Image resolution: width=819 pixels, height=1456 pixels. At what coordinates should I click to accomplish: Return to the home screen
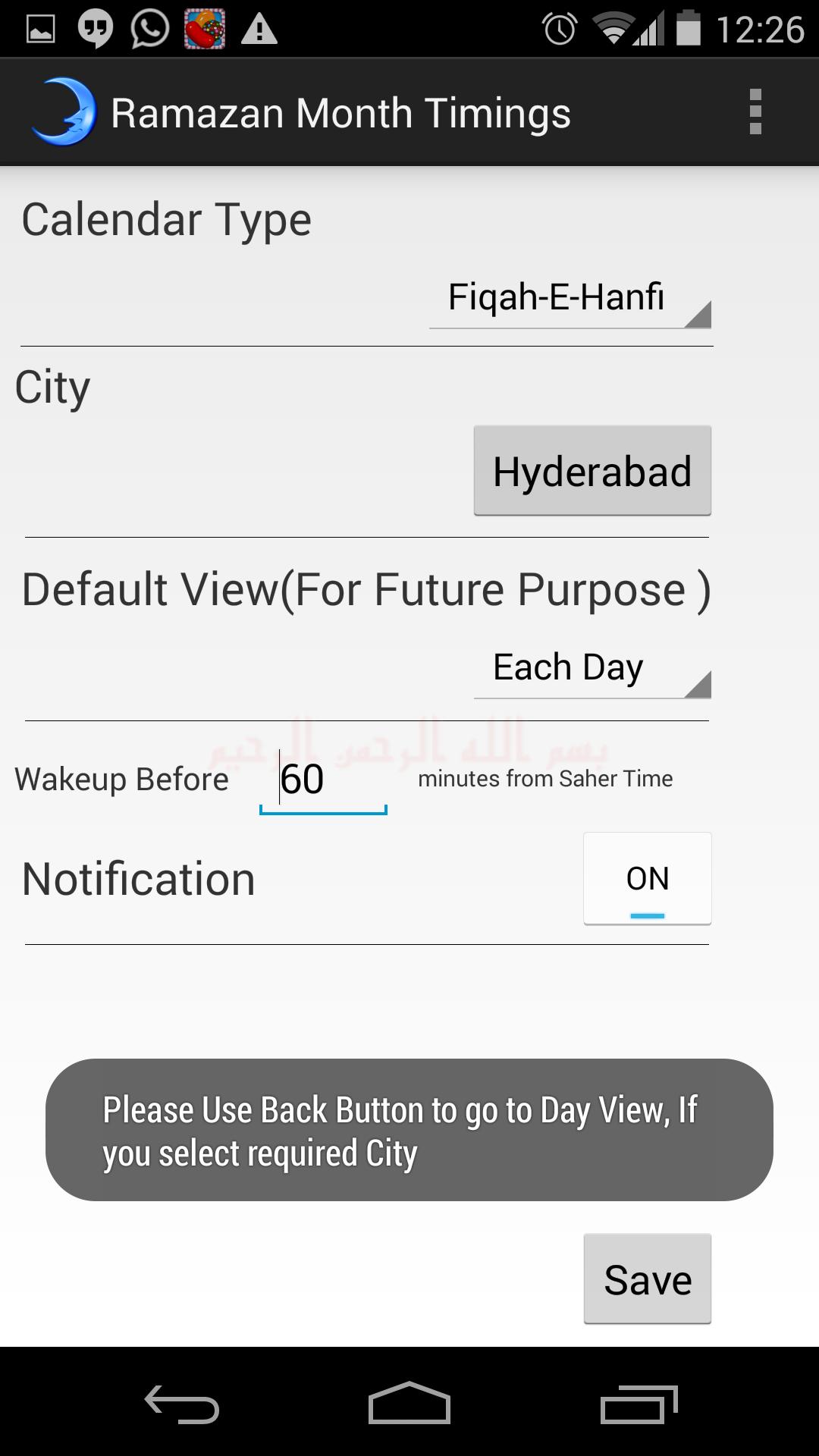(409, 1404)
